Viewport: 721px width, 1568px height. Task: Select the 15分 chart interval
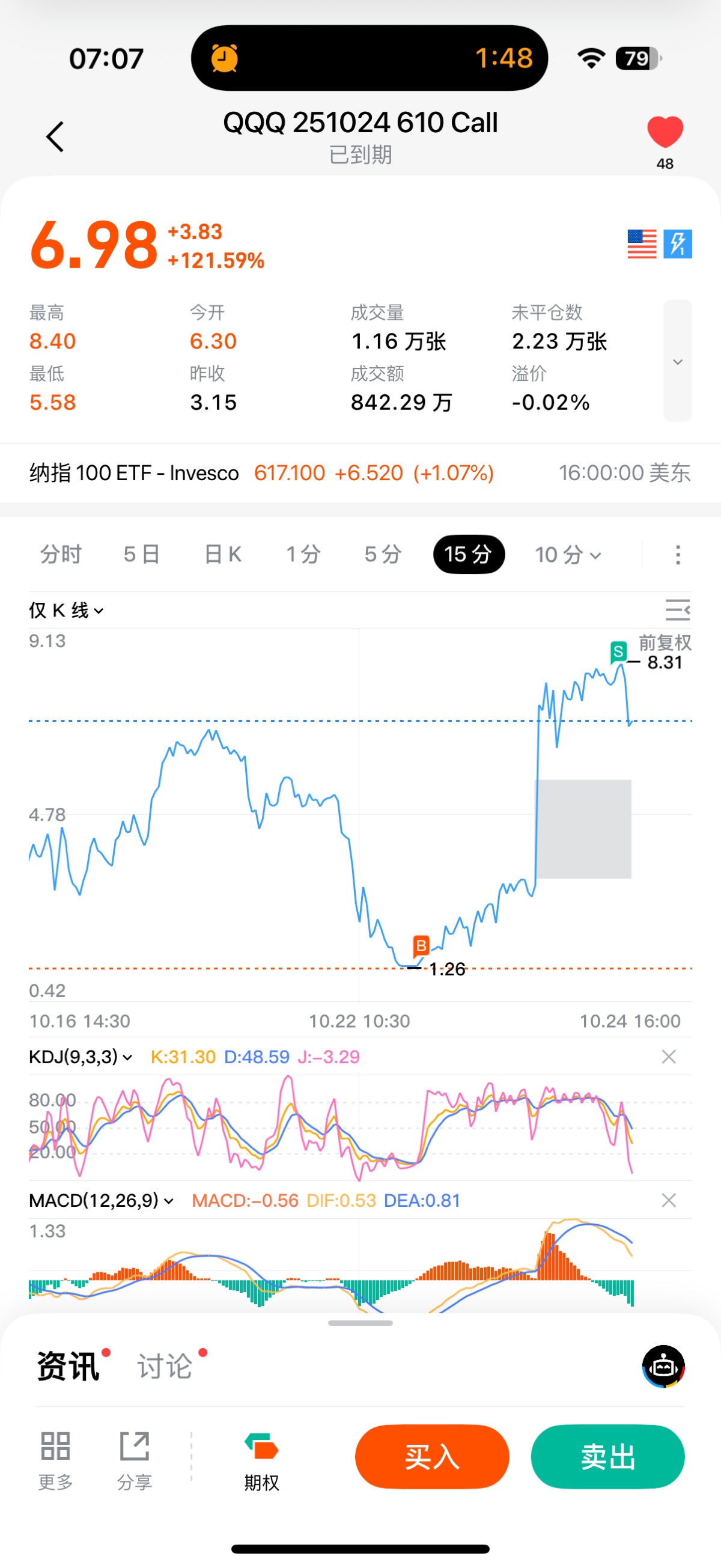(469, 555)
